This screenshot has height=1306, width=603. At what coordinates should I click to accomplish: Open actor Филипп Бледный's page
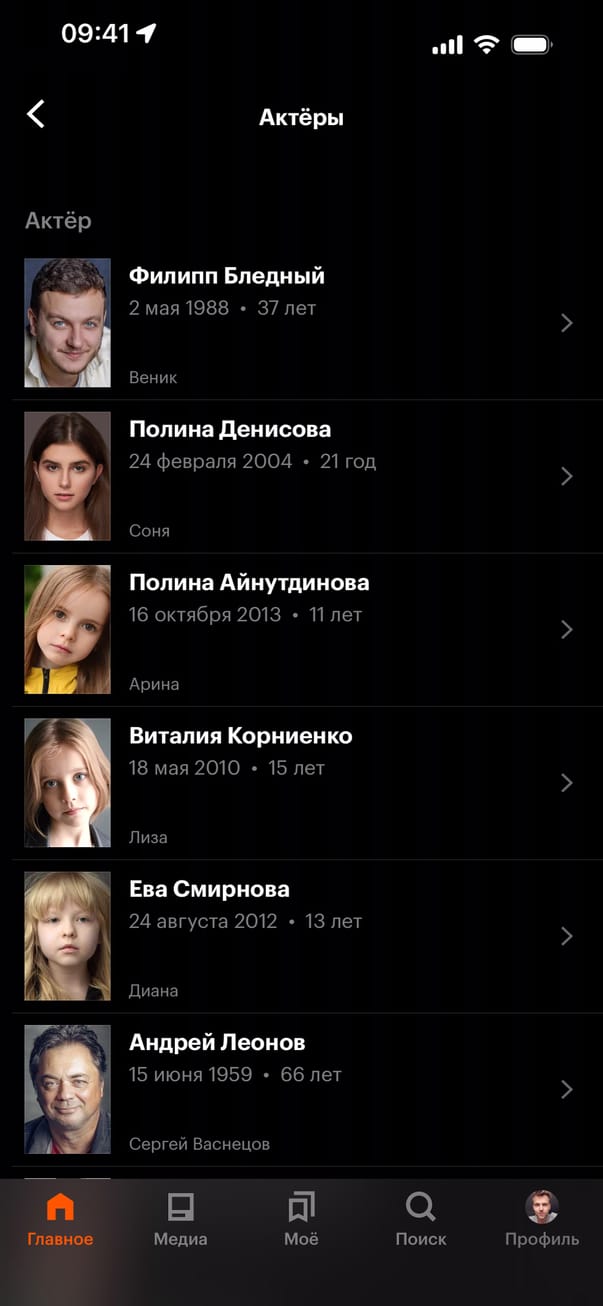300,323
